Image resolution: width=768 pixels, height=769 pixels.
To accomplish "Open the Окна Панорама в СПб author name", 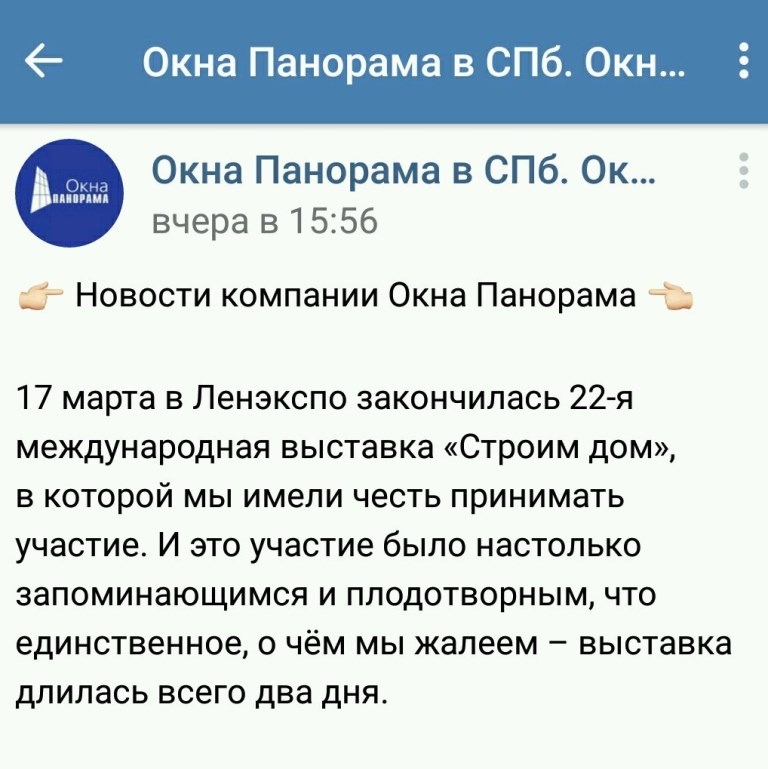I will [x=403, y=172].
